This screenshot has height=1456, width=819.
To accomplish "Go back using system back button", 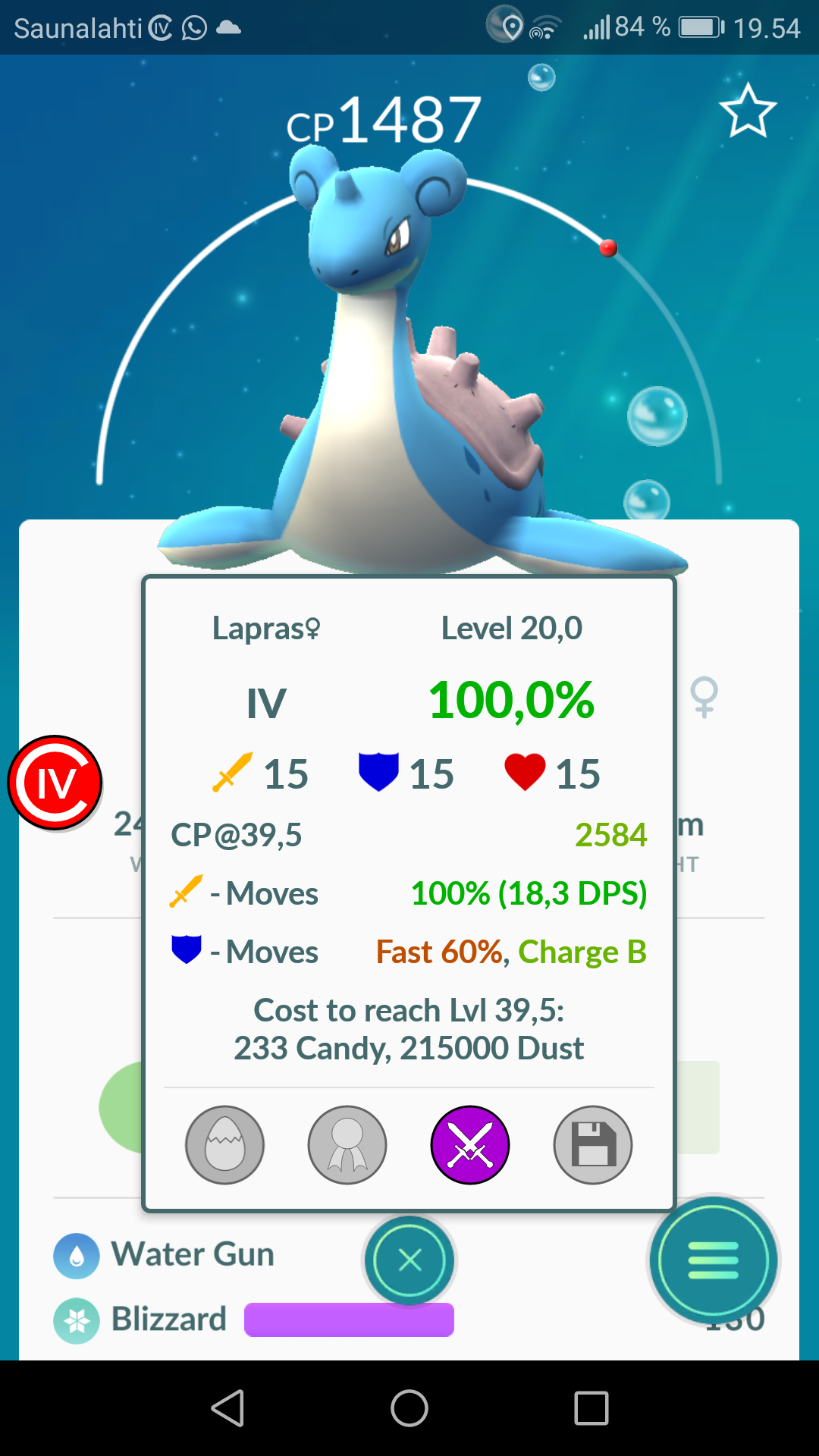I will pyautogui.click(x=227, y=1408).
